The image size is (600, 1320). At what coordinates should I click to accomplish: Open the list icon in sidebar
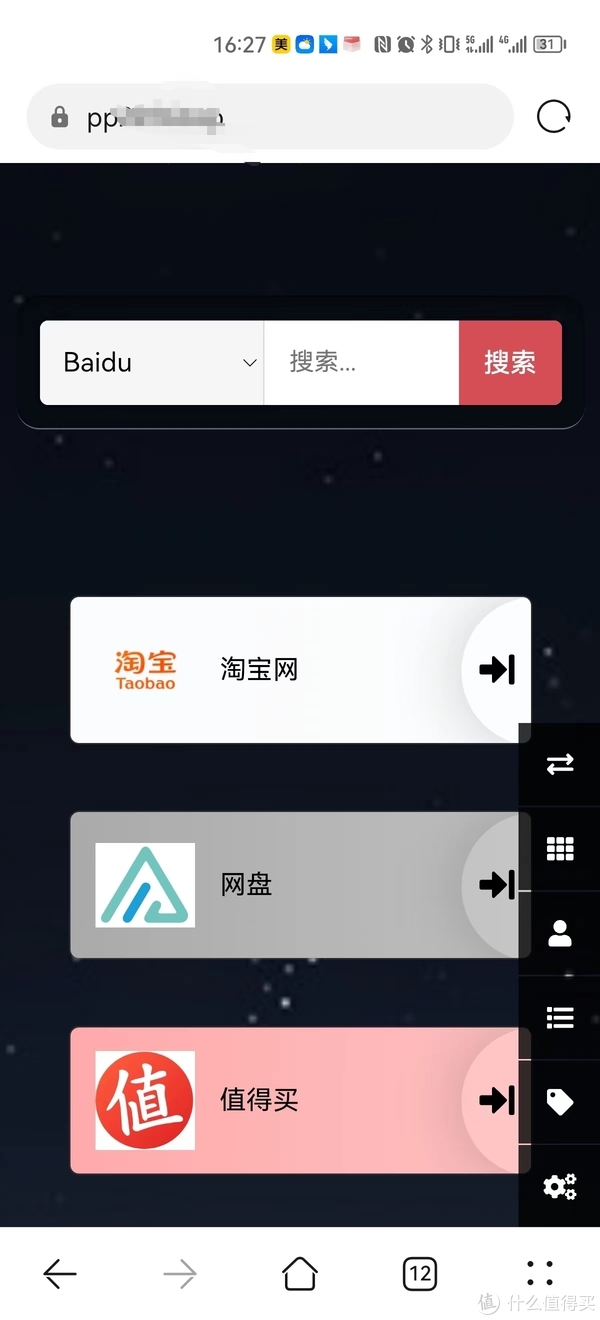pos(560,1018)
